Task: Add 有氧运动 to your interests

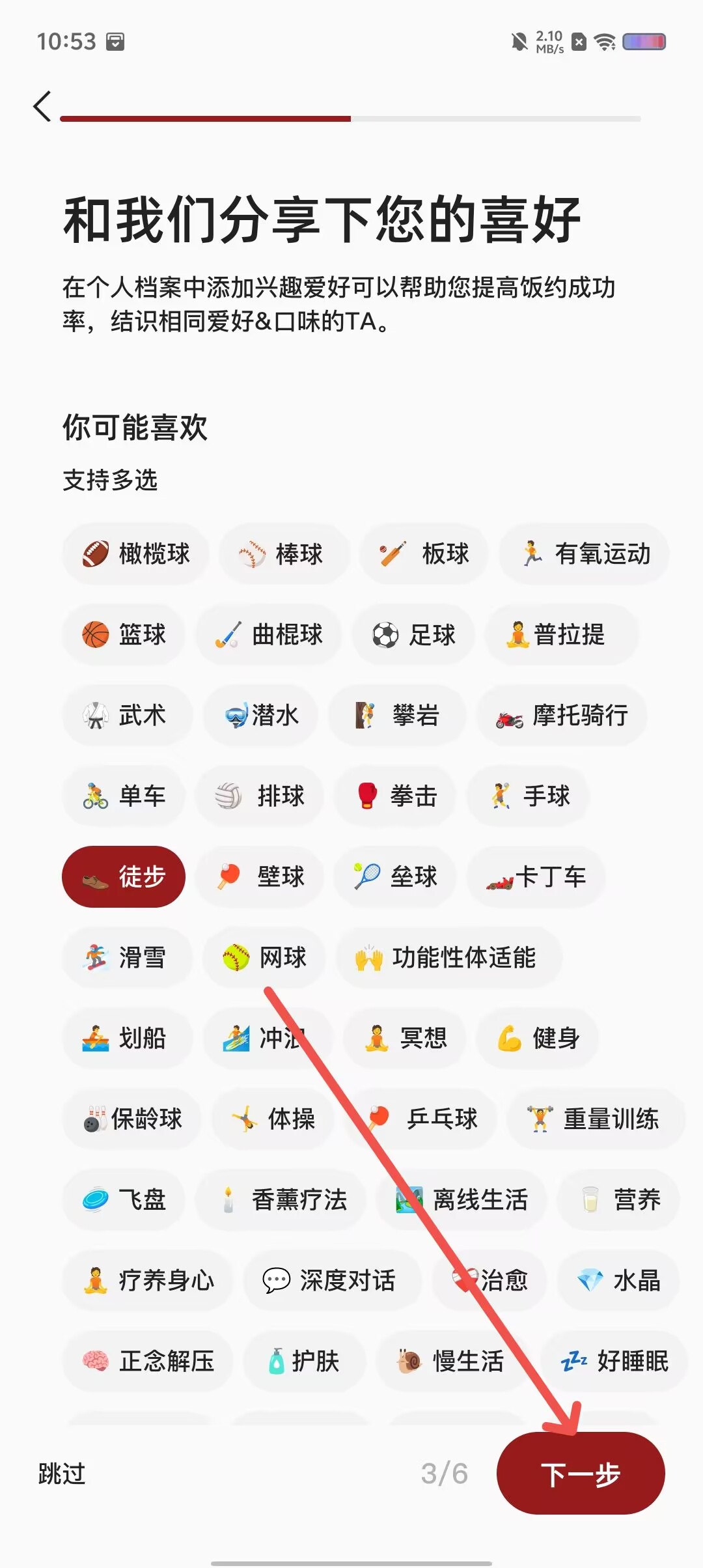Action: [585, 553]
